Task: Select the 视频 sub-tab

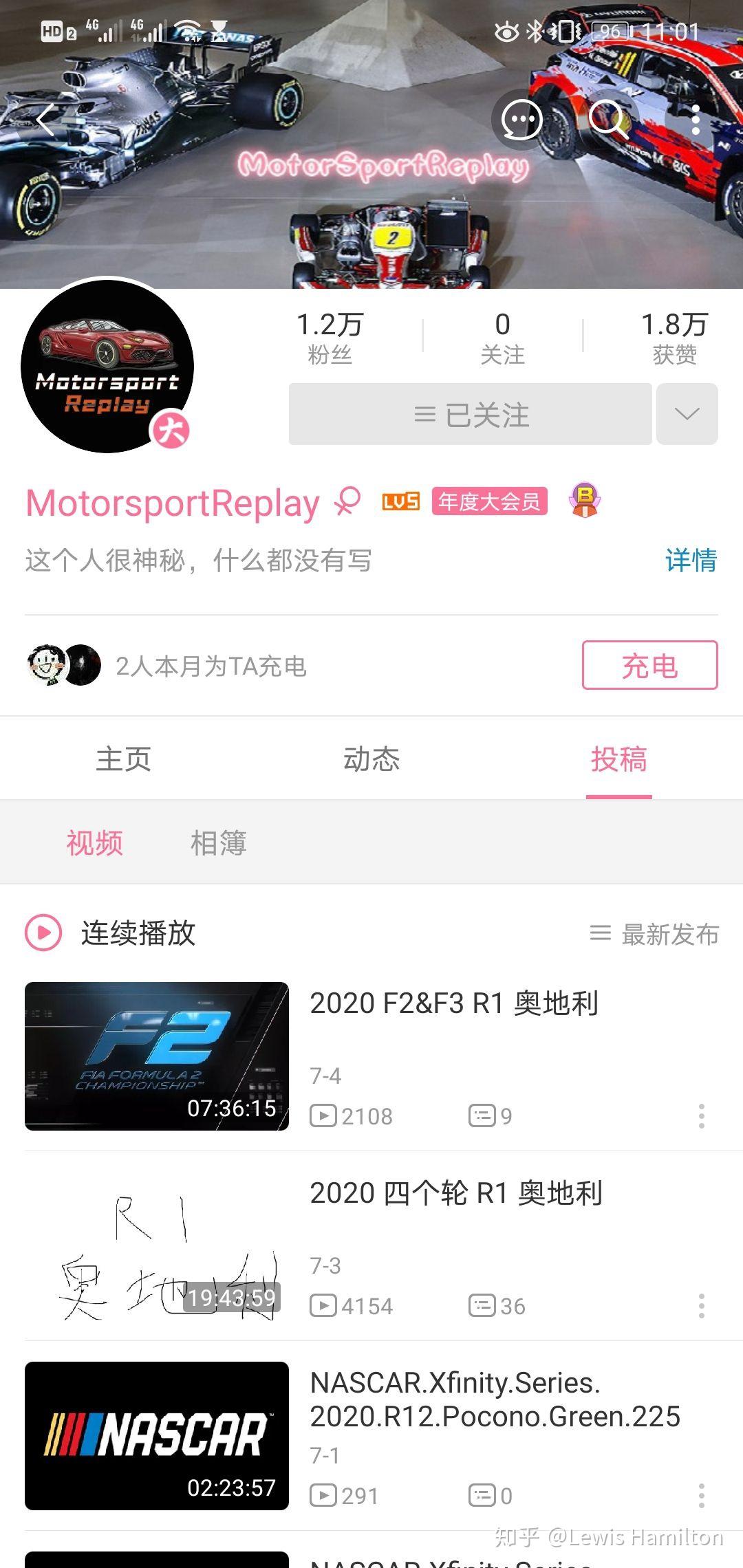Action: click(95, 842)
